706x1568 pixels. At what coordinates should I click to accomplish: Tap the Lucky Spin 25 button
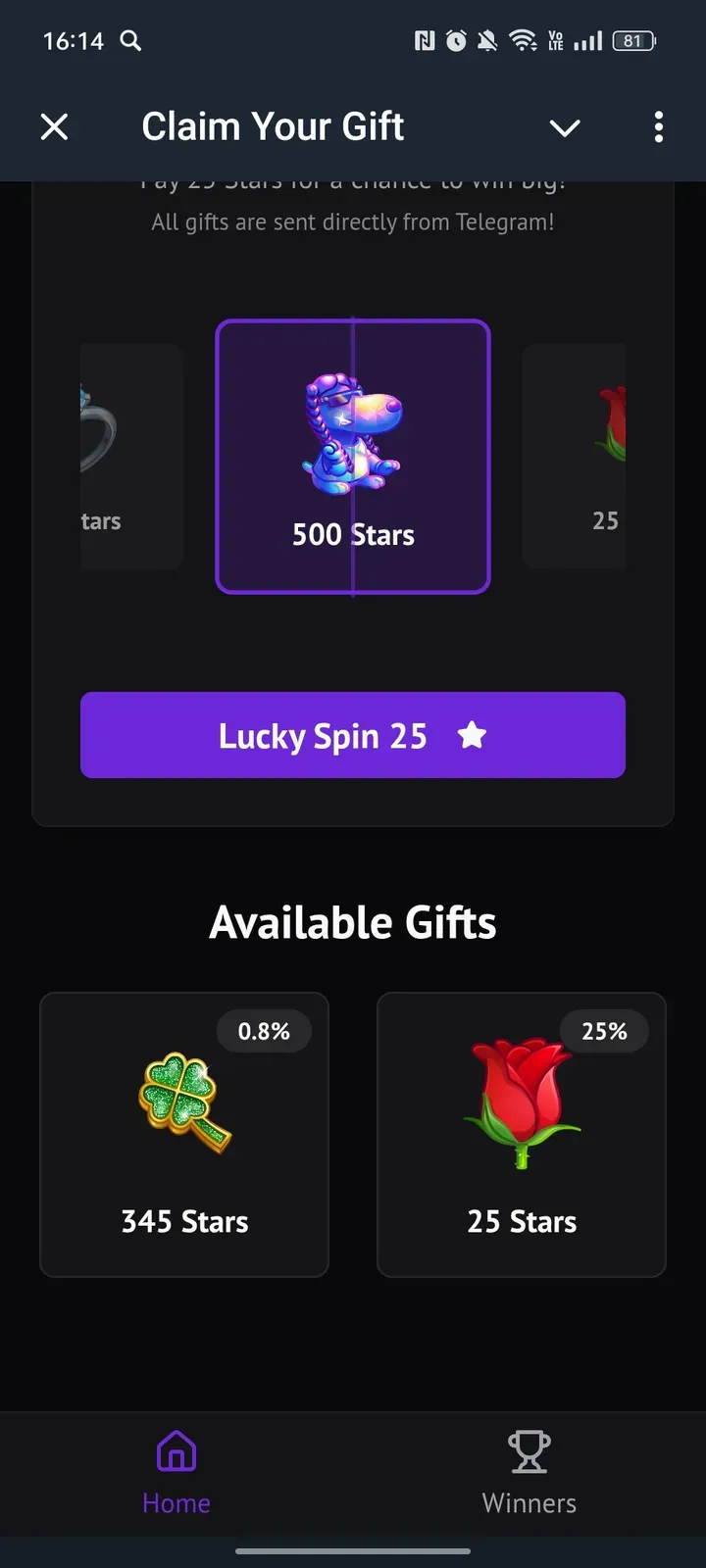(x=353, y=735)
